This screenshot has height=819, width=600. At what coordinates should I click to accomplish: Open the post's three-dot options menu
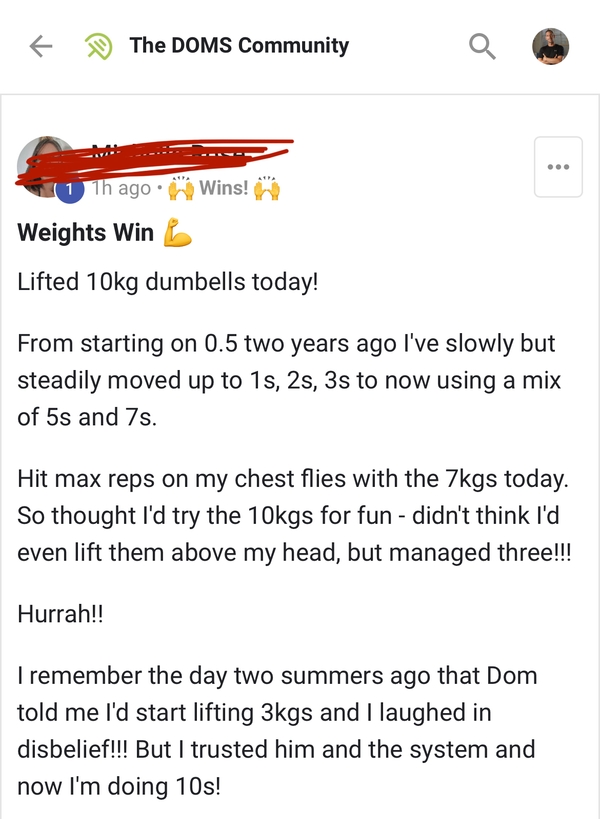pos(558,167)
